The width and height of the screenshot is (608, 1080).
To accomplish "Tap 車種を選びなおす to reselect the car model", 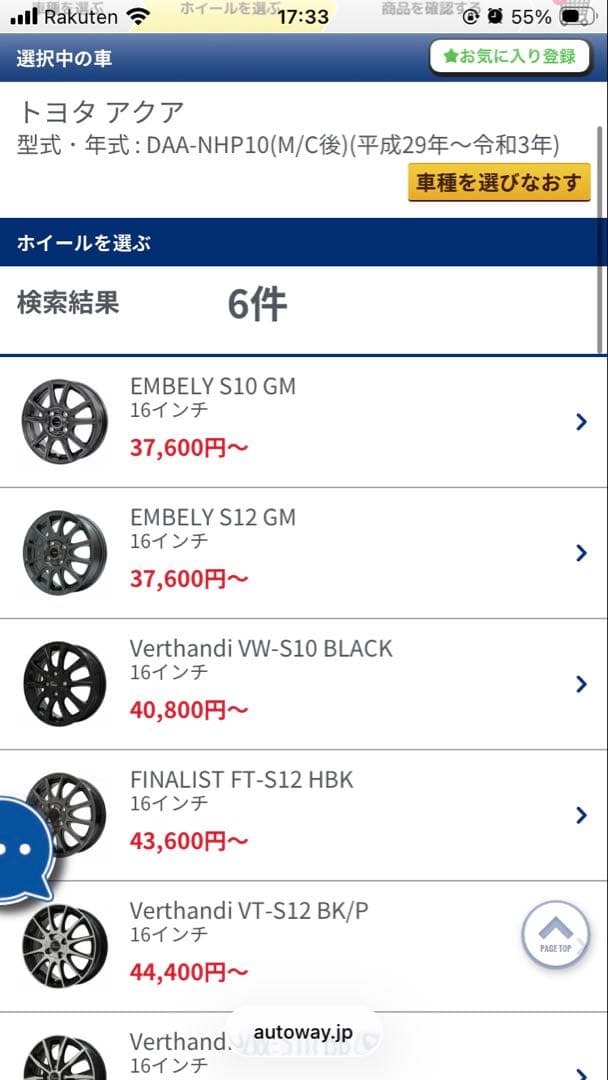I will [x=498, y=183].
